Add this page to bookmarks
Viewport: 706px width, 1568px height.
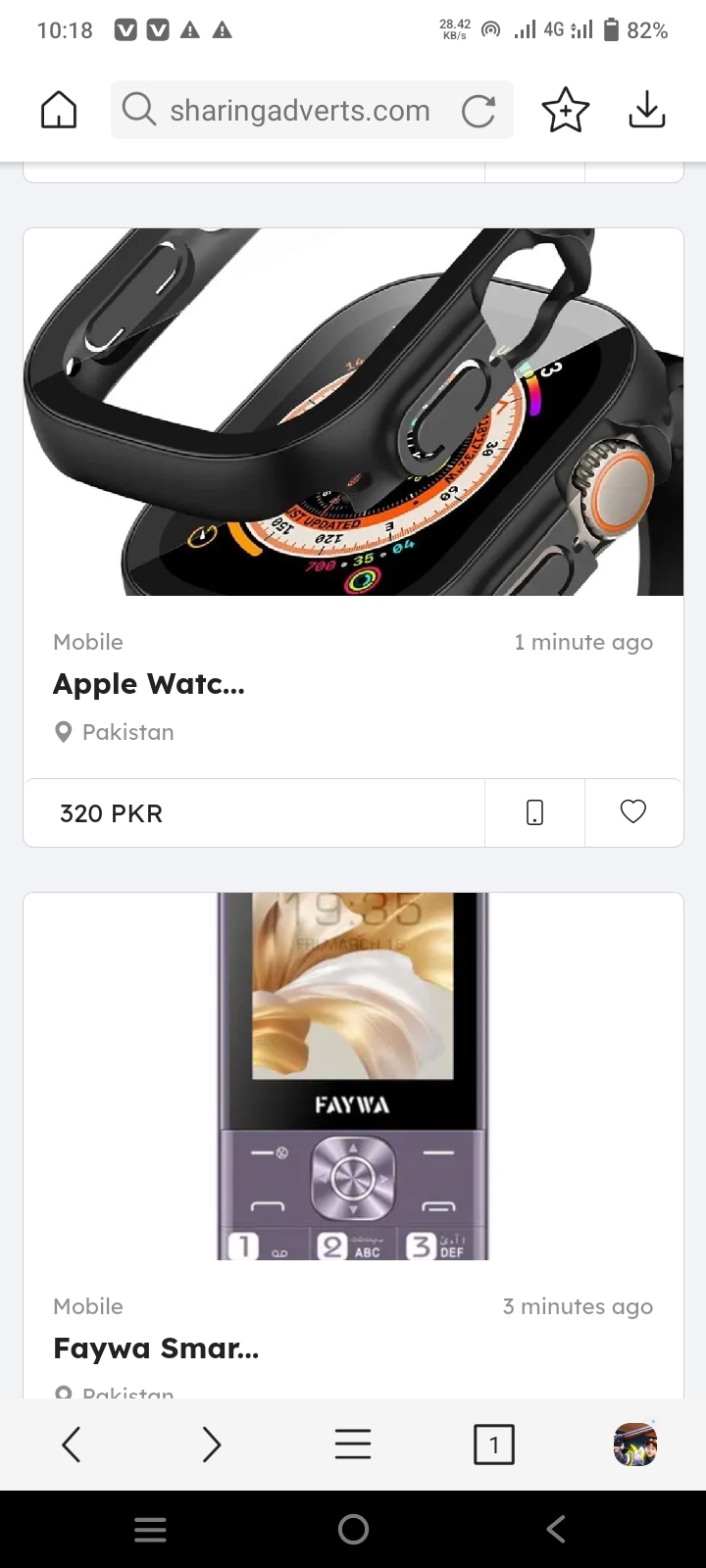click(566, 110)
